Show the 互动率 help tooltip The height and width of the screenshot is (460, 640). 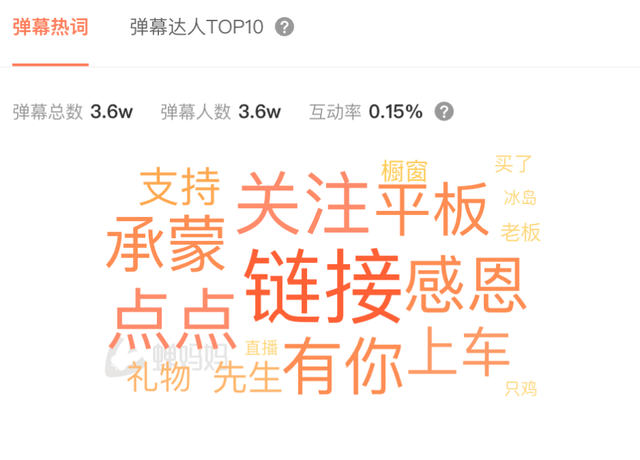(x=444, y=111)
